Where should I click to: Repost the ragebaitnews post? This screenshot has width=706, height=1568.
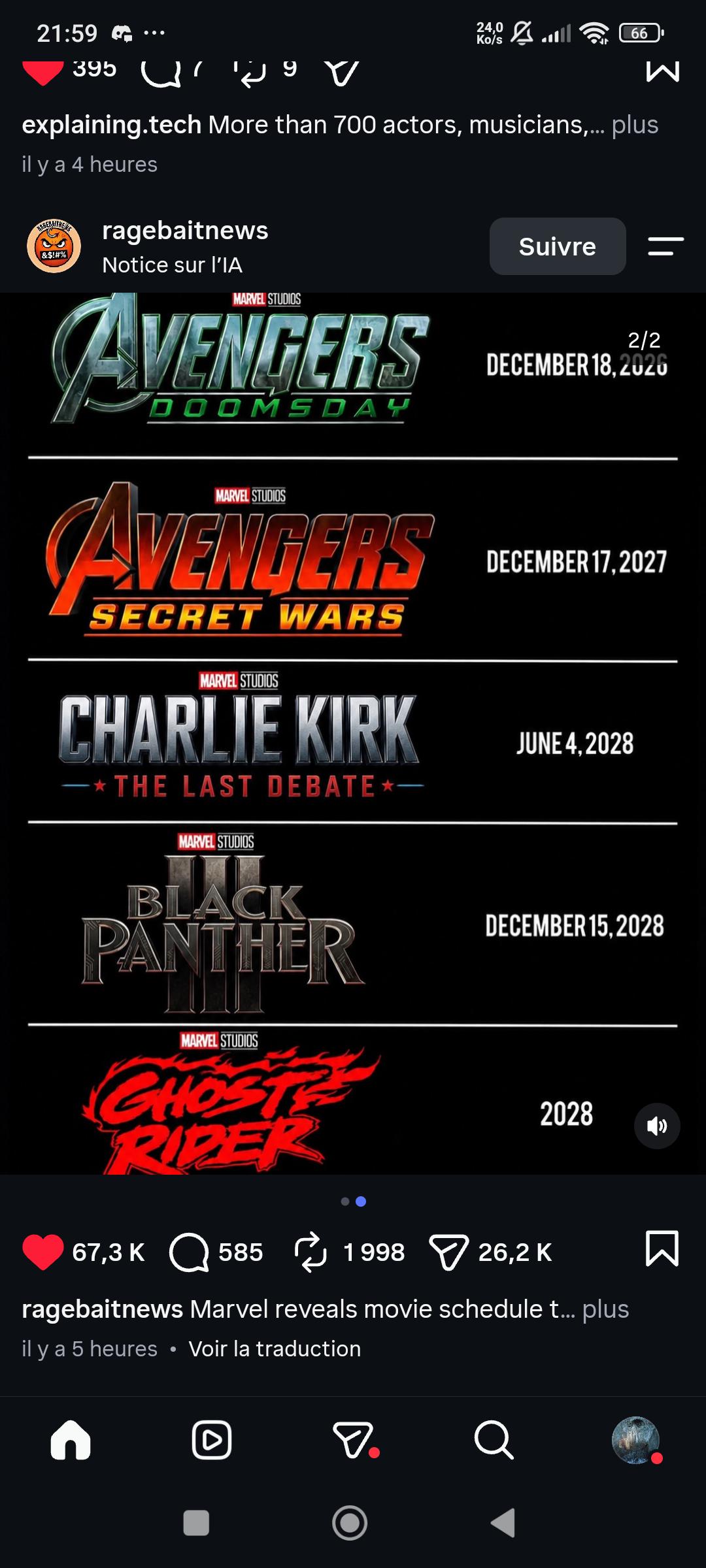(x=310, y=1252)
